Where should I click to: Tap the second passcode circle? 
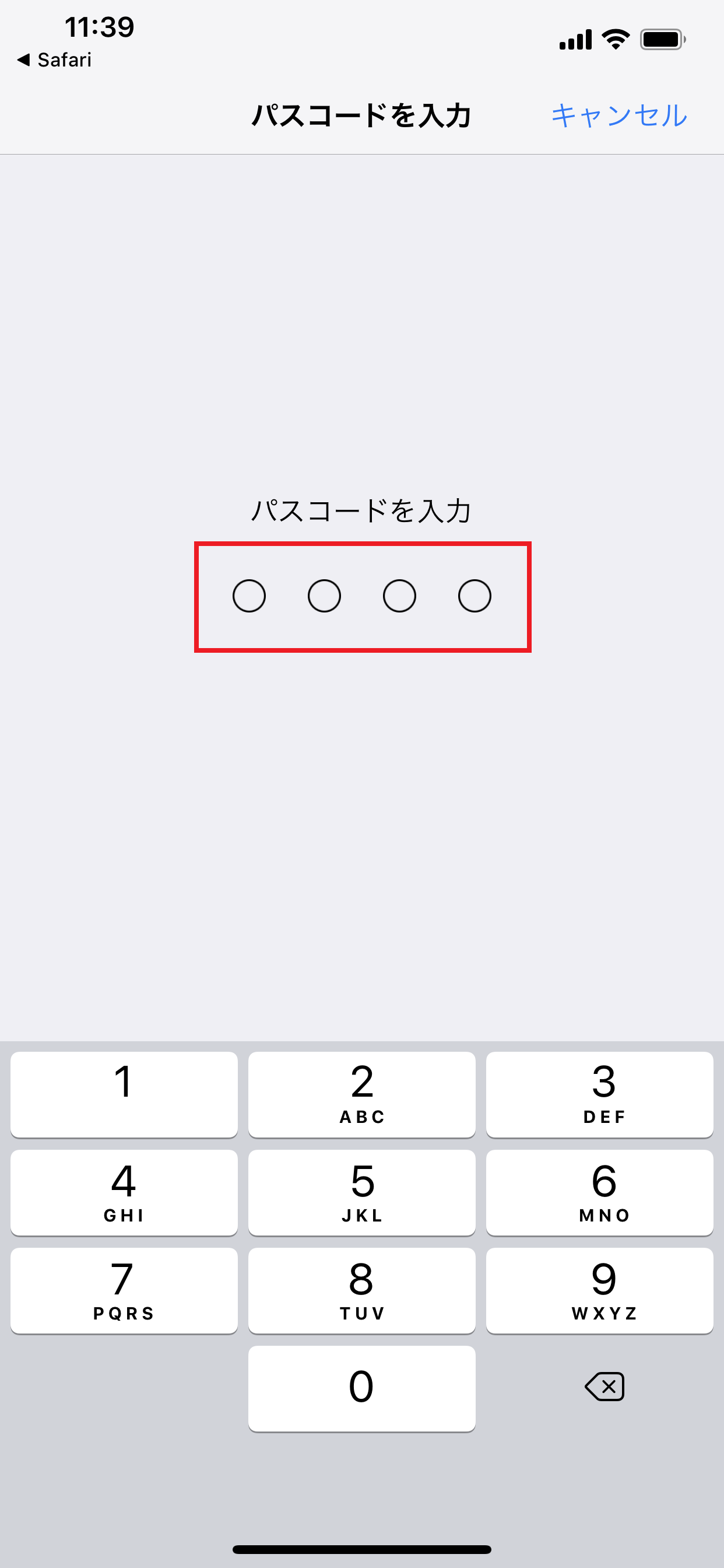click(324, 596)
